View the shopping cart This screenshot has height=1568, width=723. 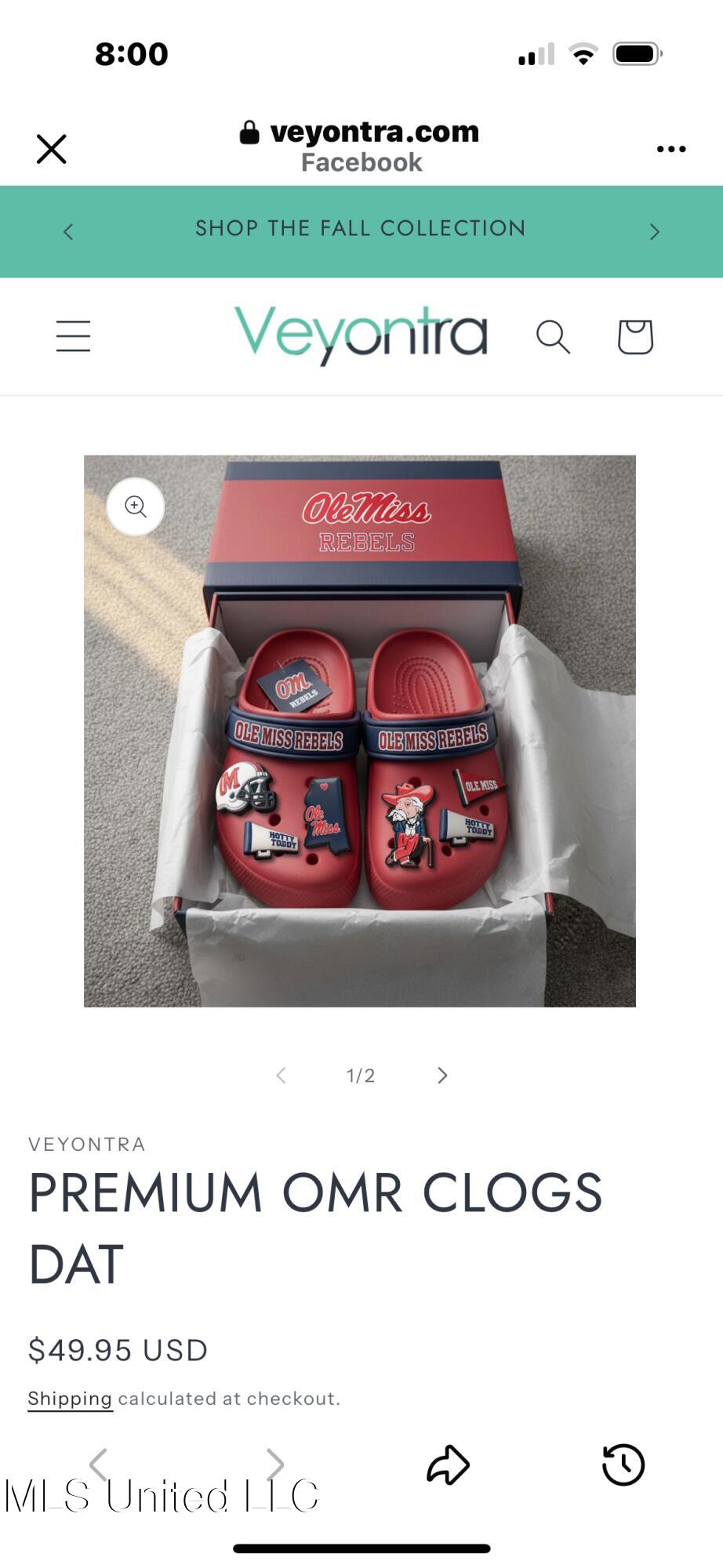(x=634, y=337)
